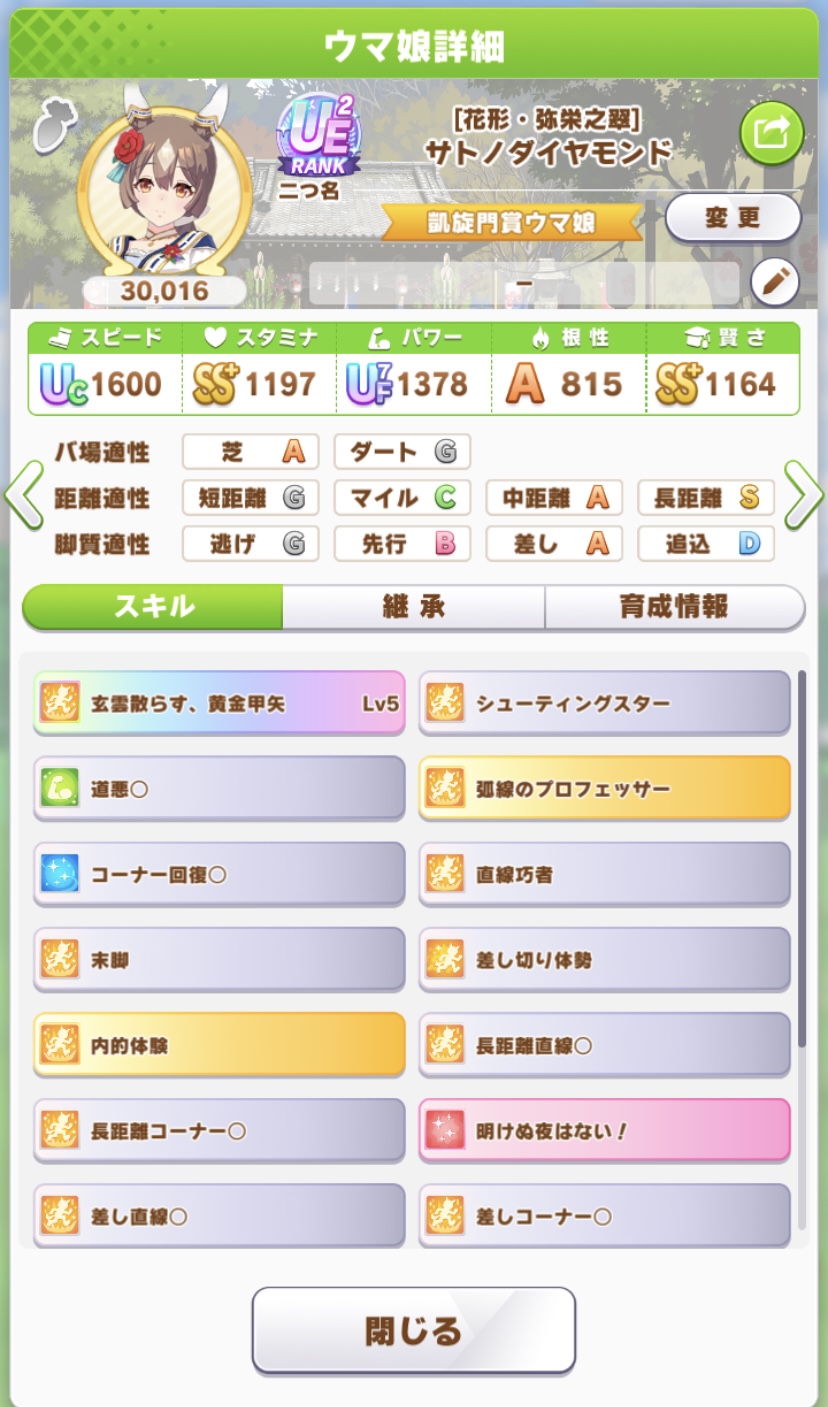Switch to the スキル tab
This screenshot has width=828, height=1407.
[153, 607]
